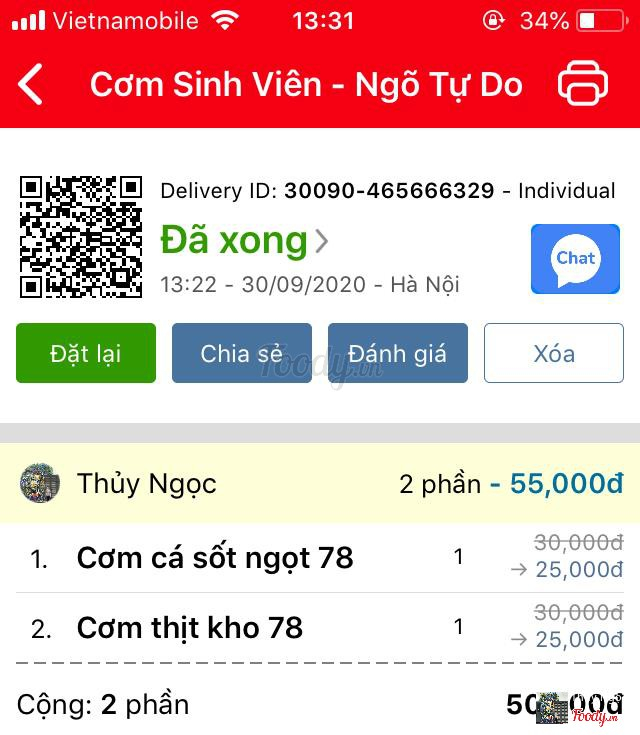Delete the order using Xóa
The height and width of the screenshot is (735, 640).
[x=553, y=353]
